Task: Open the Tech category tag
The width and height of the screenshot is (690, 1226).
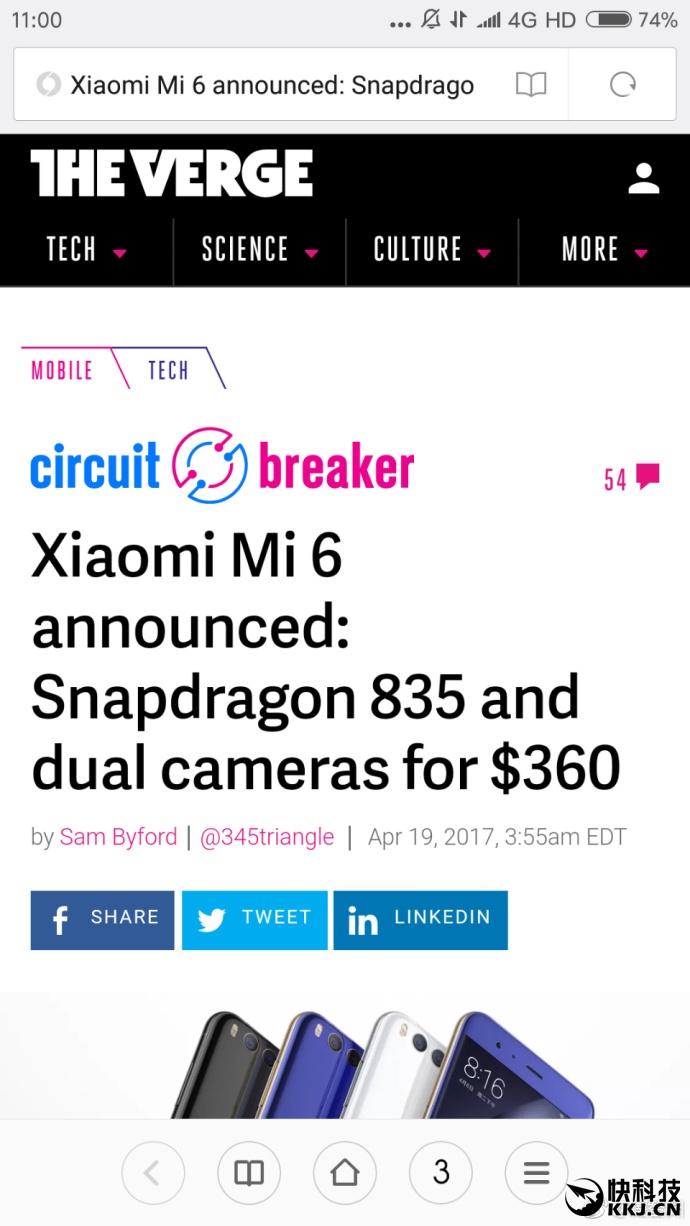Action: click(x=168, y=370)
